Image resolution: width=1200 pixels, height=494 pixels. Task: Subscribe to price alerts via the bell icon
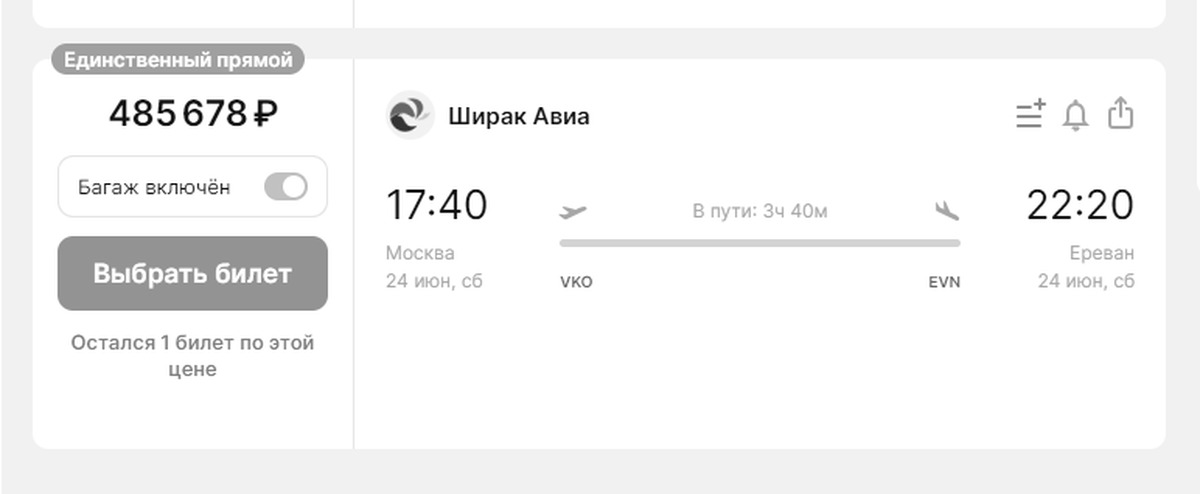[x=1075, y=115]
